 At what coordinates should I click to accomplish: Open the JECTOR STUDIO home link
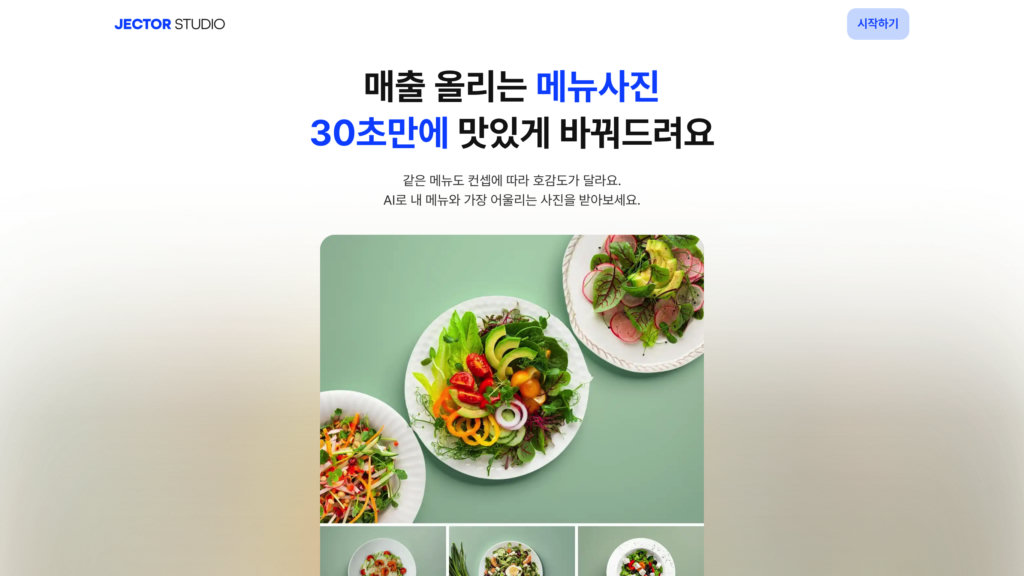pos(169,24)
